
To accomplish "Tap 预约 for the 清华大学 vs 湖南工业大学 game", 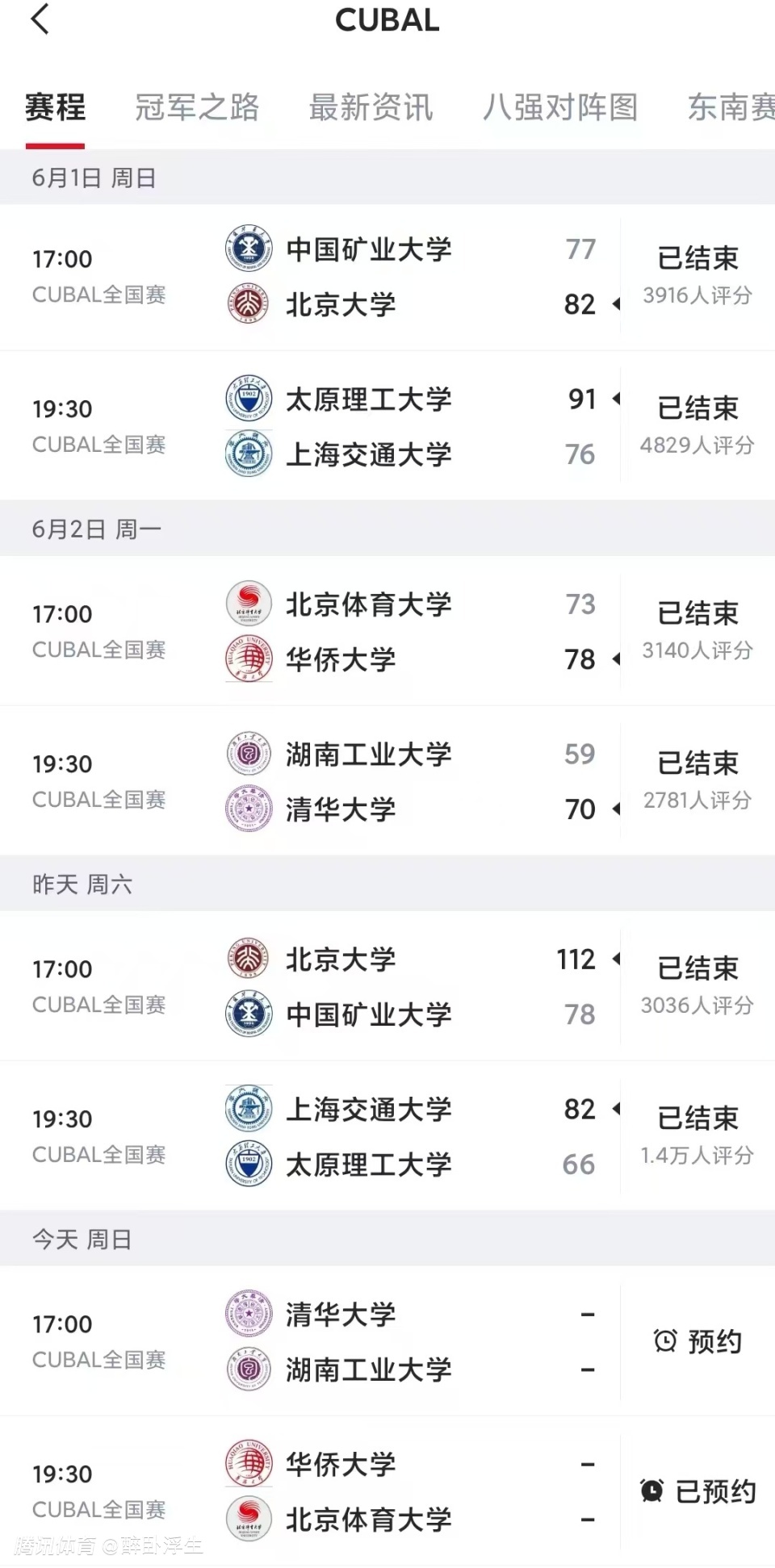I will tap(697, 1341).
